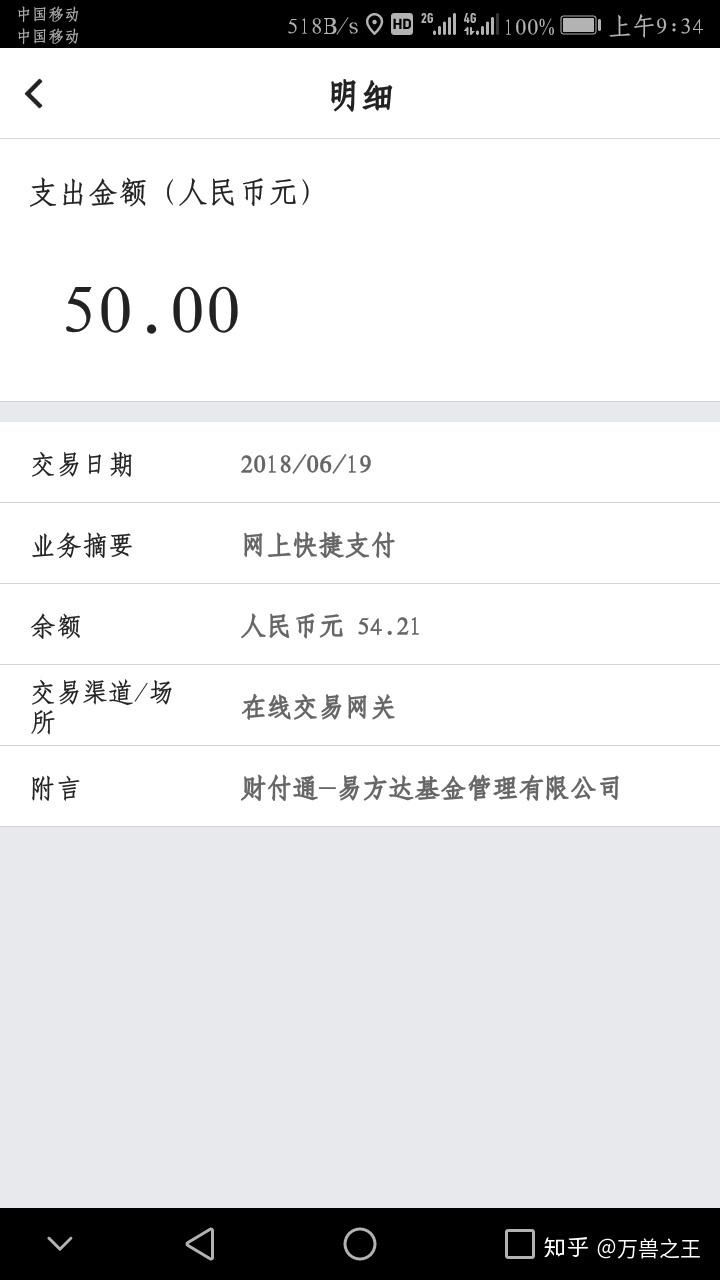Tap the triangular back key in navigation bar
The width and height of the screenshot is (720, 1280).
200,1243
